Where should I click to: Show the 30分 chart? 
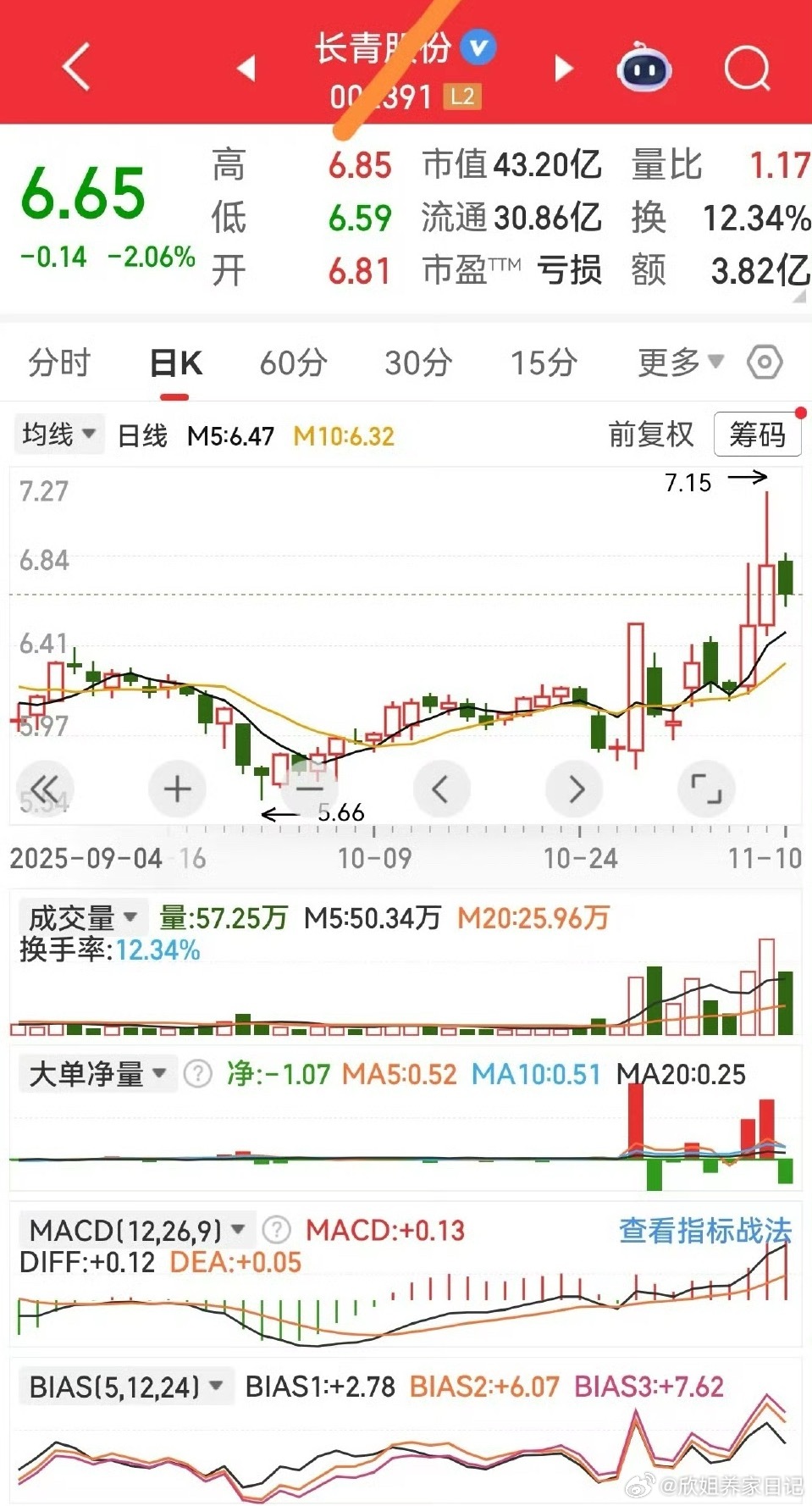click(418, 363)
